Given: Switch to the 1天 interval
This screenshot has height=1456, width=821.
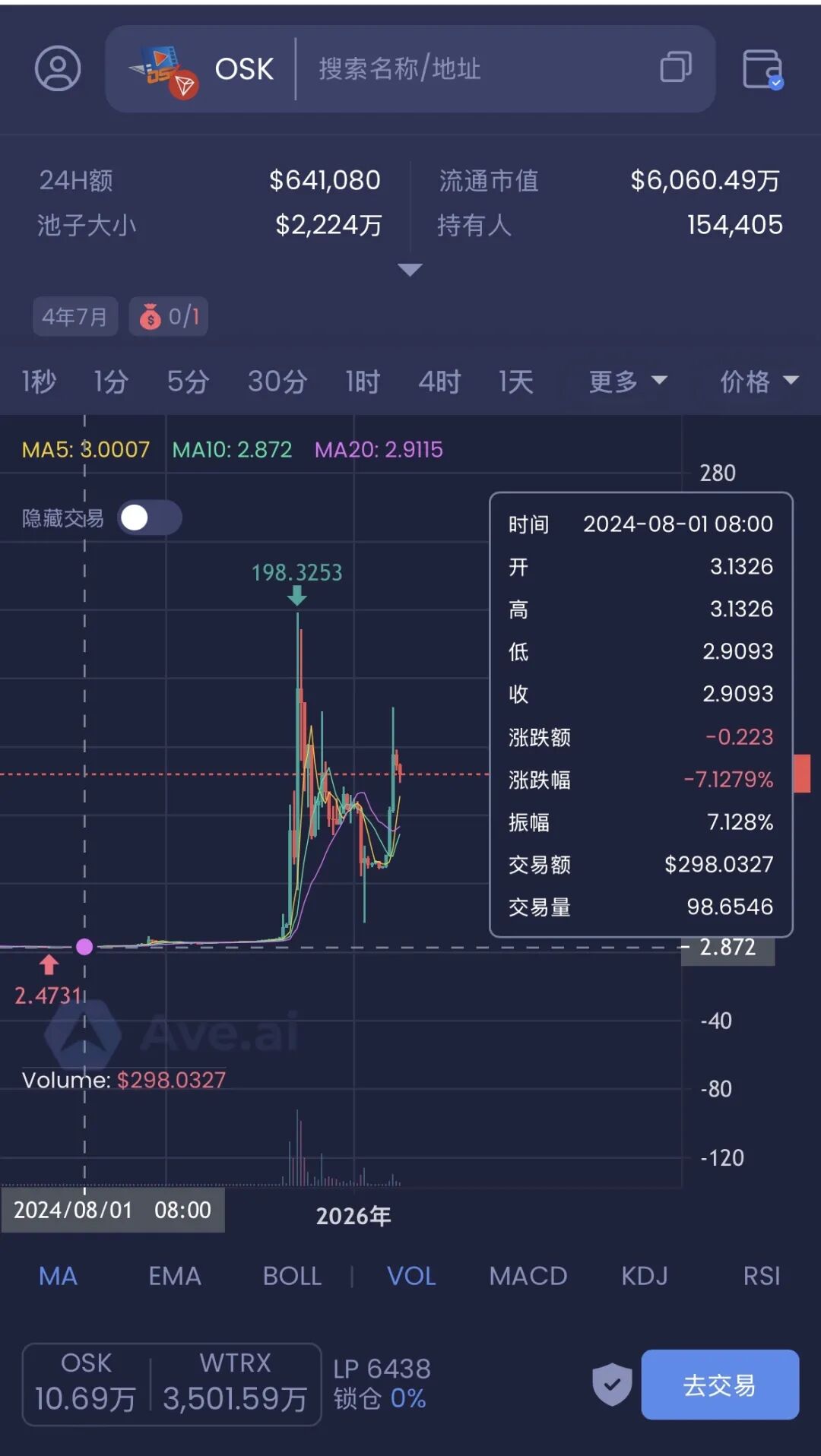Looking at the screenshot, I should point(516,381).
